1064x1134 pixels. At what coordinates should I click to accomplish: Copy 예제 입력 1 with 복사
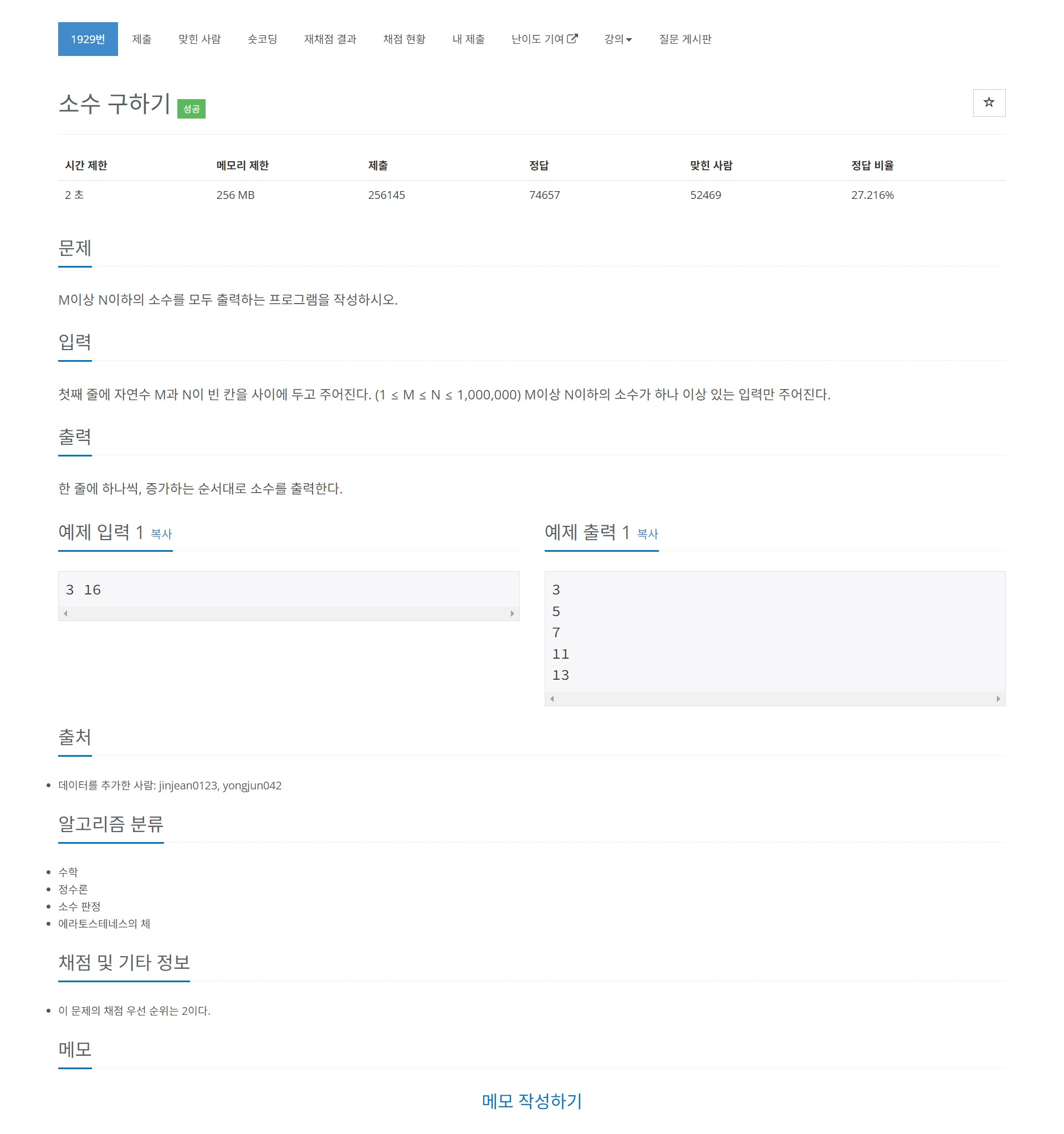click(161, 534)
